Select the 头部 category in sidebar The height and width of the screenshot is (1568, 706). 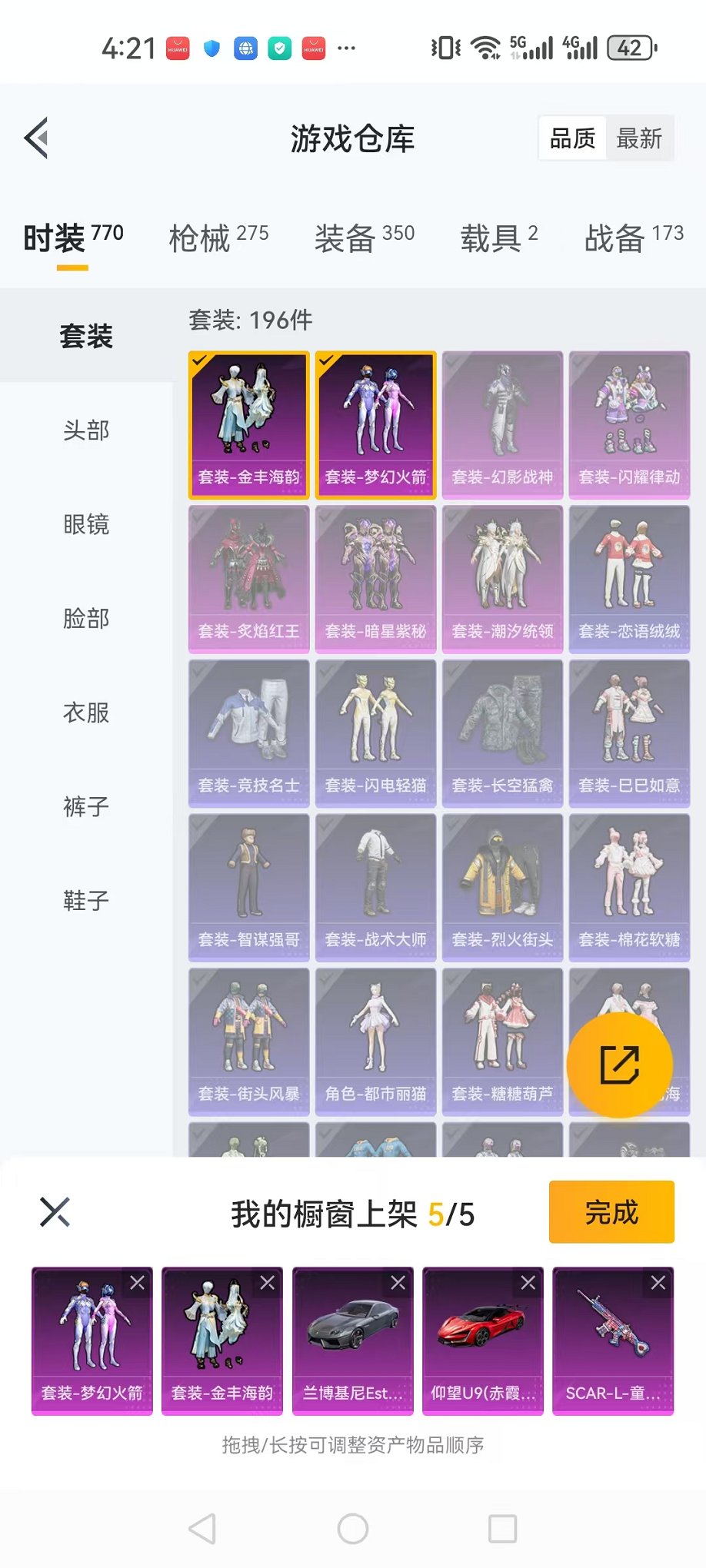[86, 430]
